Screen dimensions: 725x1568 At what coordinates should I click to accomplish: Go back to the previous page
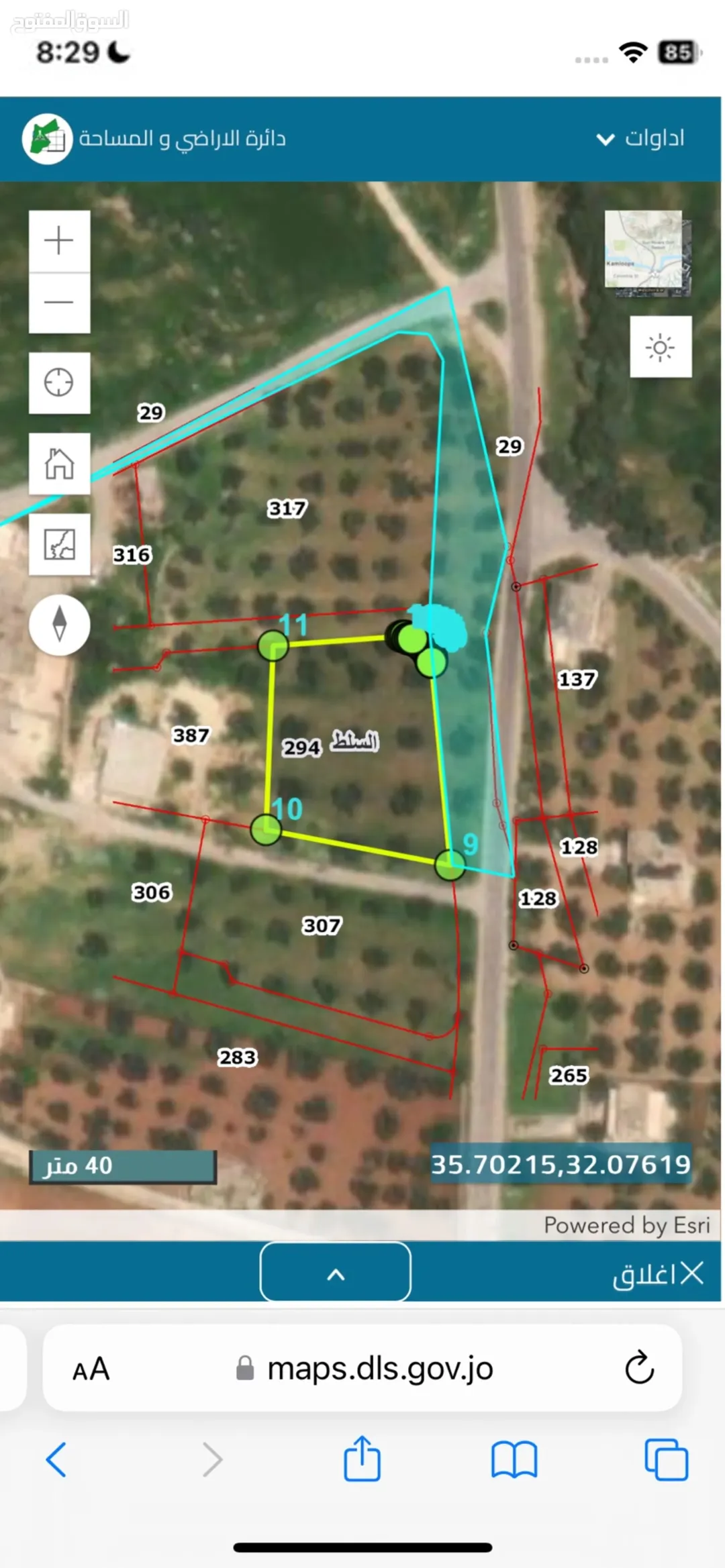56,1460
